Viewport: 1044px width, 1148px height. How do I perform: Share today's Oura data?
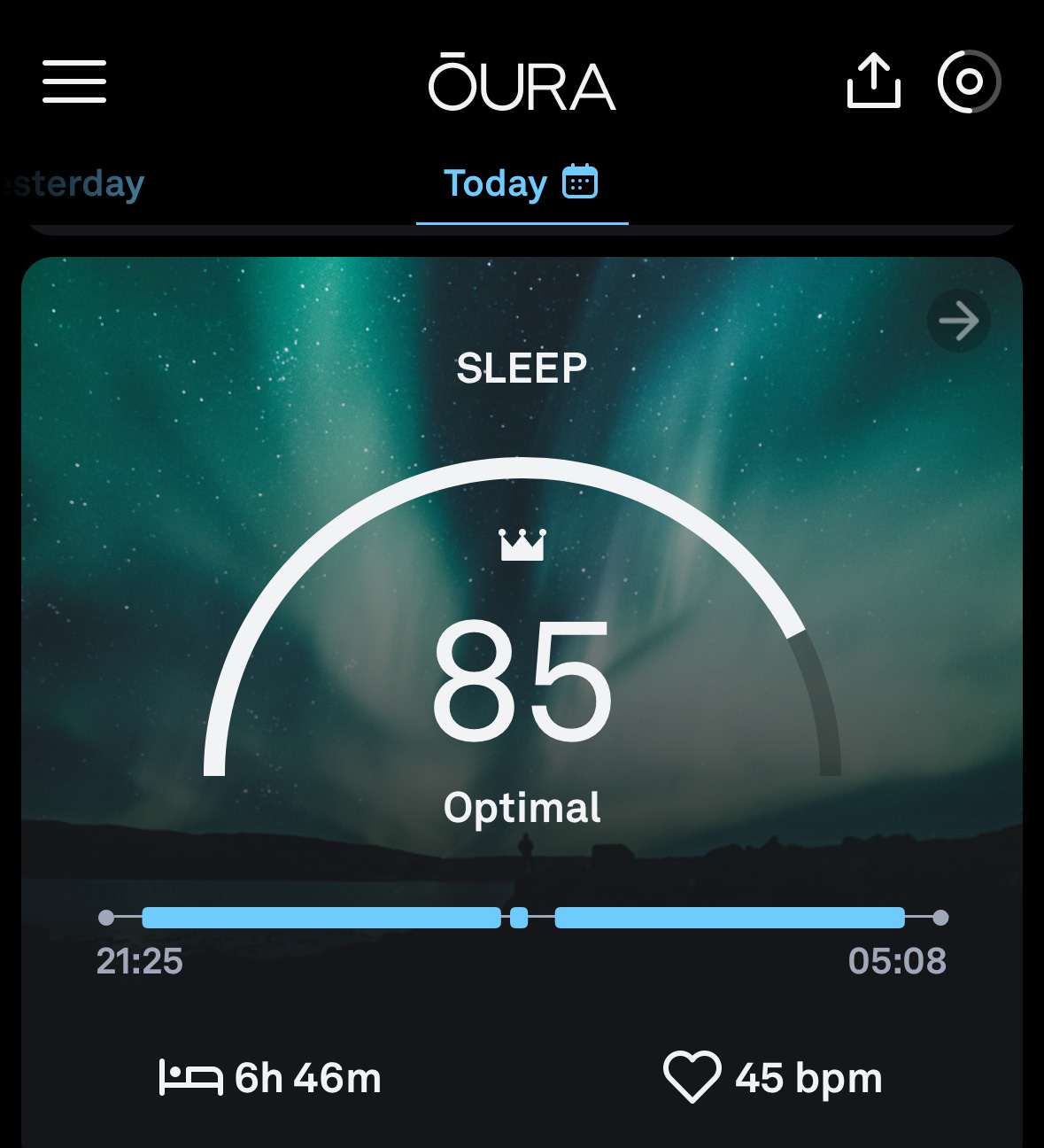point(874,81)
